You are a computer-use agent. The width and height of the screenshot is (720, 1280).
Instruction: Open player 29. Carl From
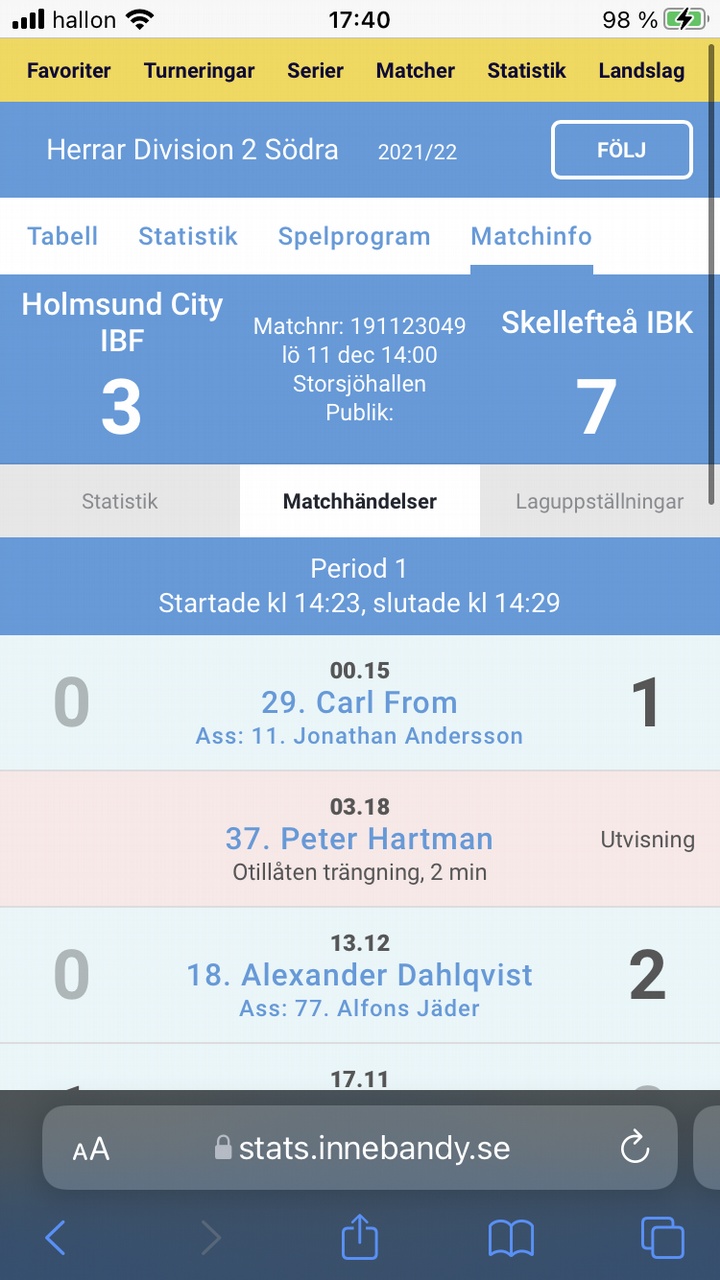[360, 703]
